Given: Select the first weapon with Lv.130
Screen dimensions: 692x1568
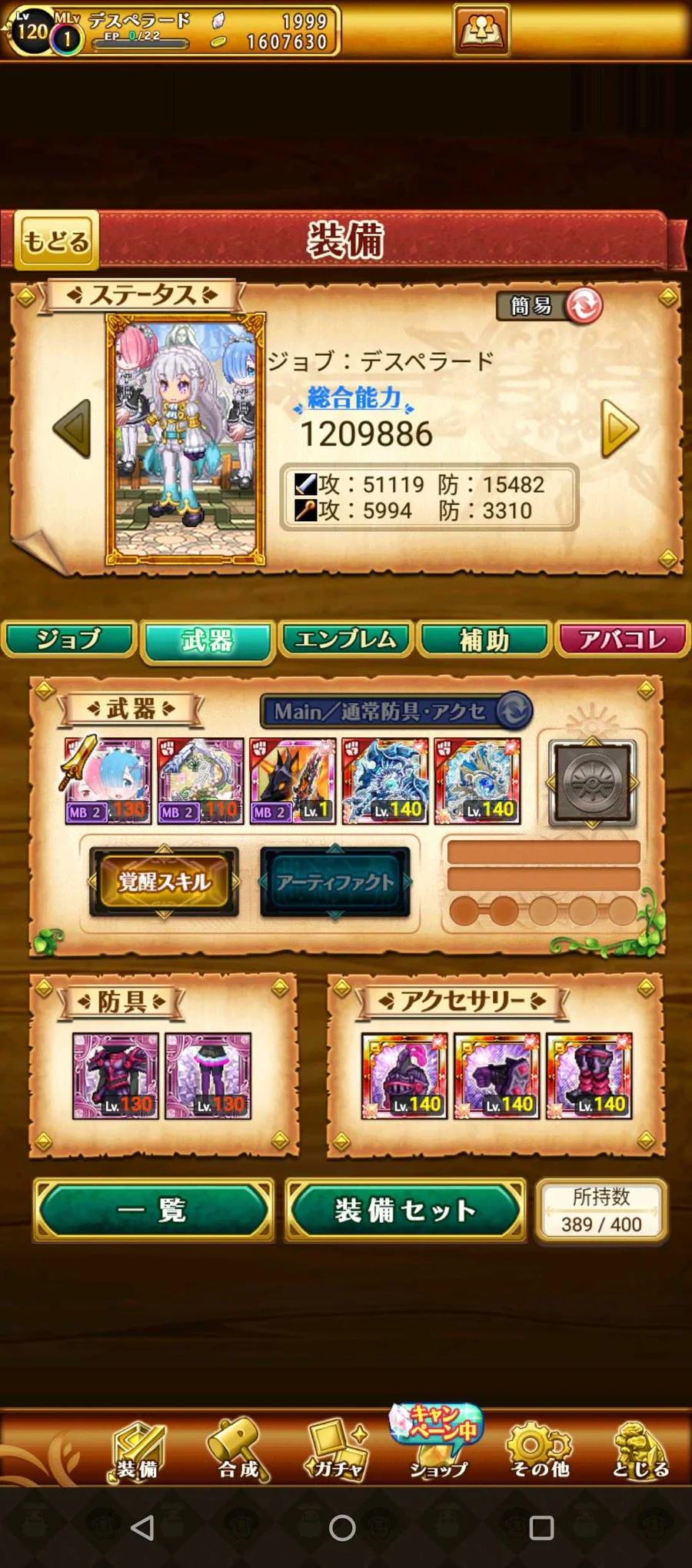Looking at the screenshot, I should pyautogui.click(x=108, y=781).
